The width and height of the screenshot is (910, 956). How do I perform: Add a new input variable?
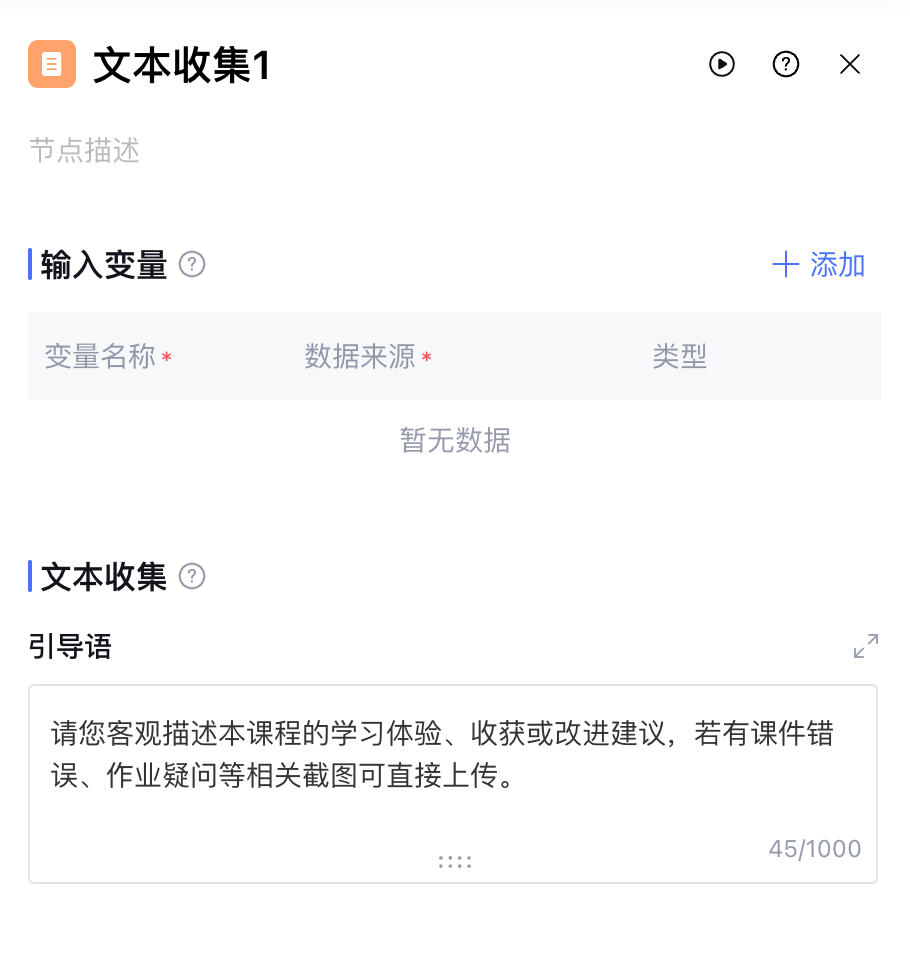point(819,265)
